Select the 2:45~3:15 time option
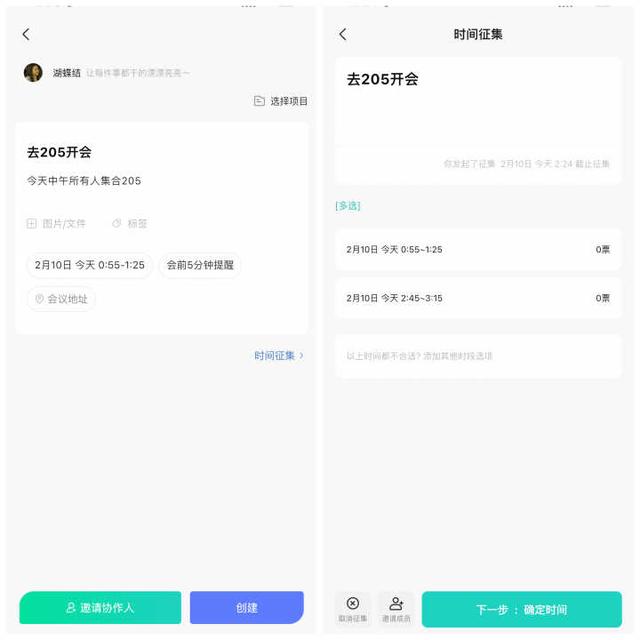The image size is (640, 640). (x=478, y=298)
